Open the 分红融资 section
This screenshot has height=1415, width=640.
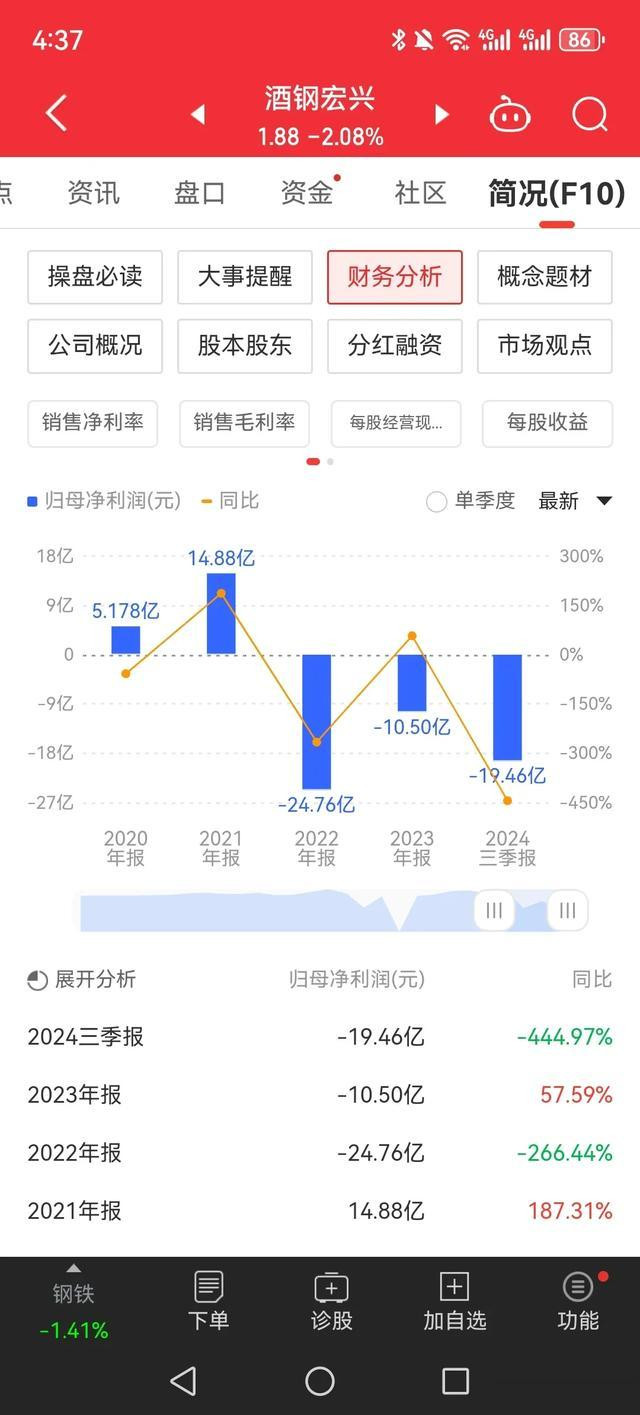click(x=395, y=346)
